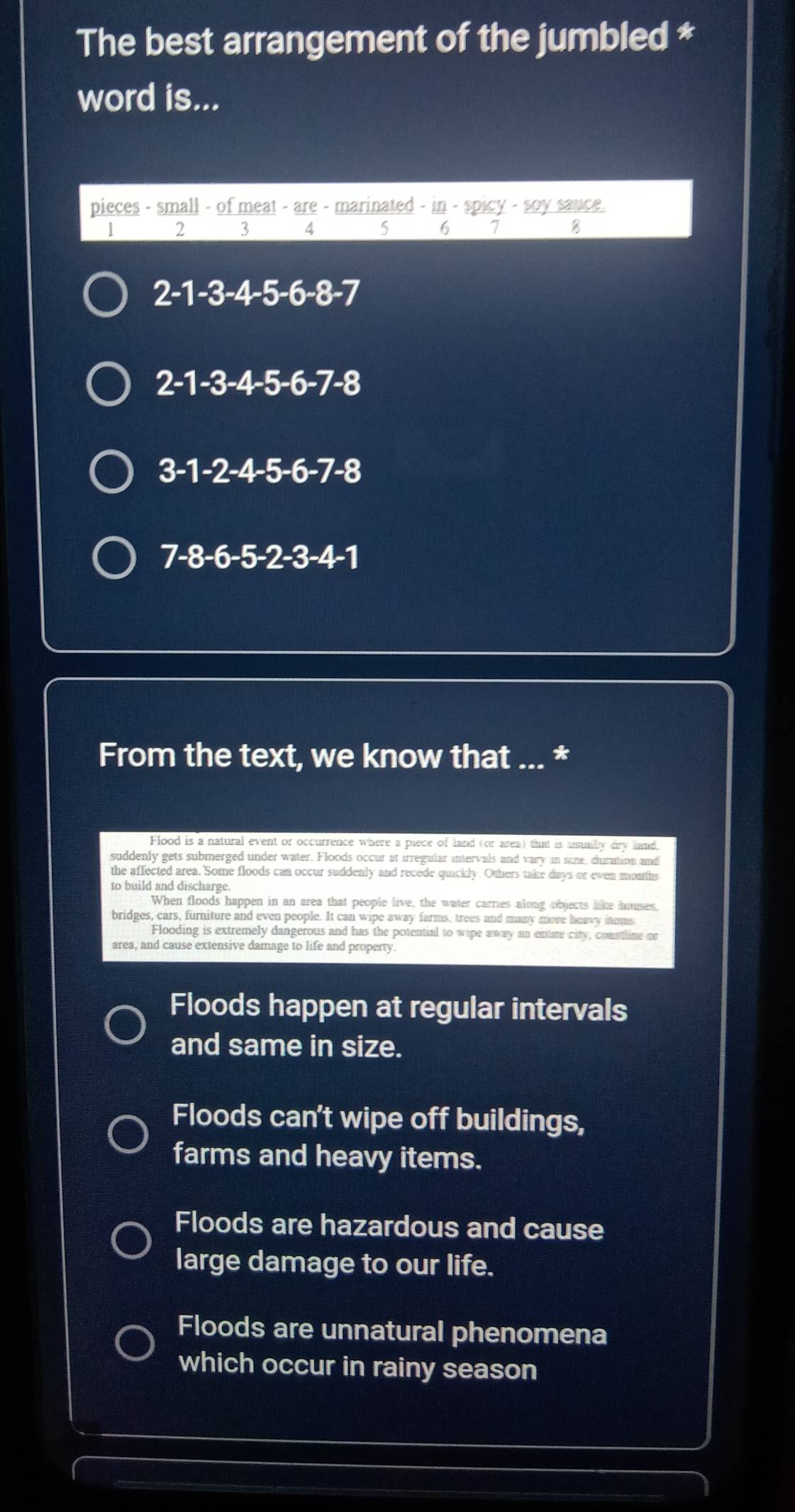The image size is (795, 1512).
Task: Choose 'Floods can't wipe off buildings'
Action: click(128, 1133)
